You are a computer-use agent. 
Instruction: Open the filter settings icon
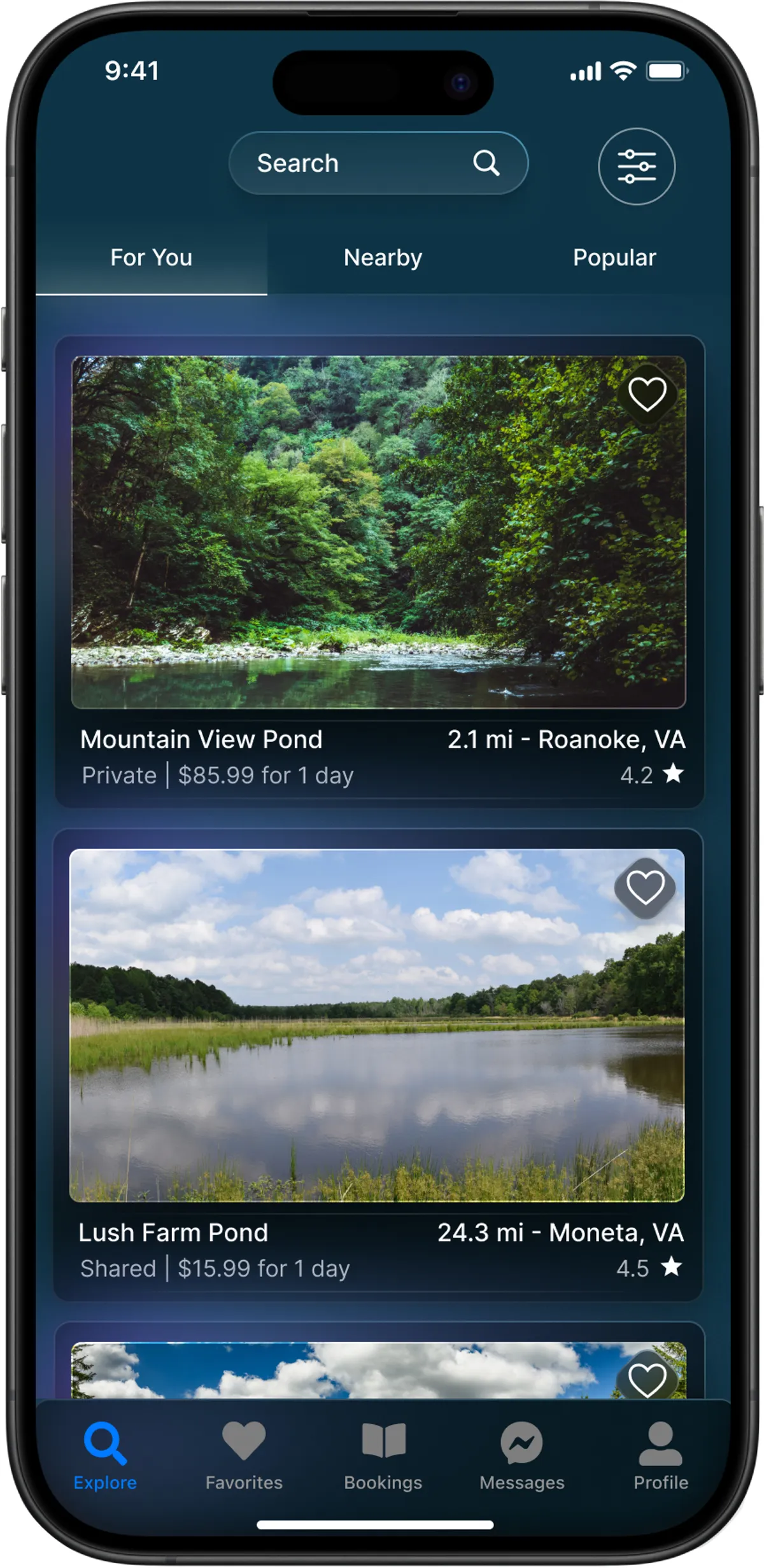coord(636,167)
